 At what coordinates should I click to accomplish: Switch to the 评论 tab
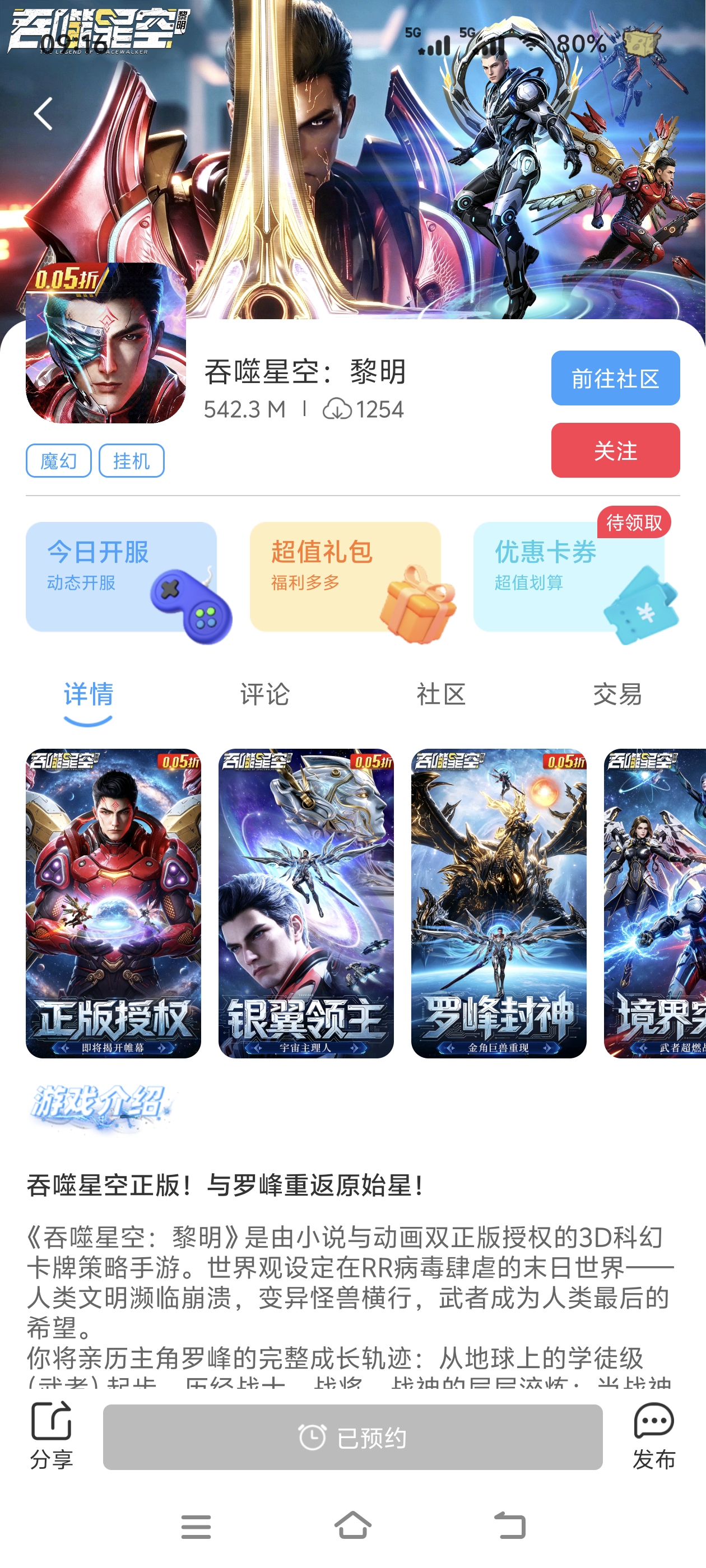264,694
